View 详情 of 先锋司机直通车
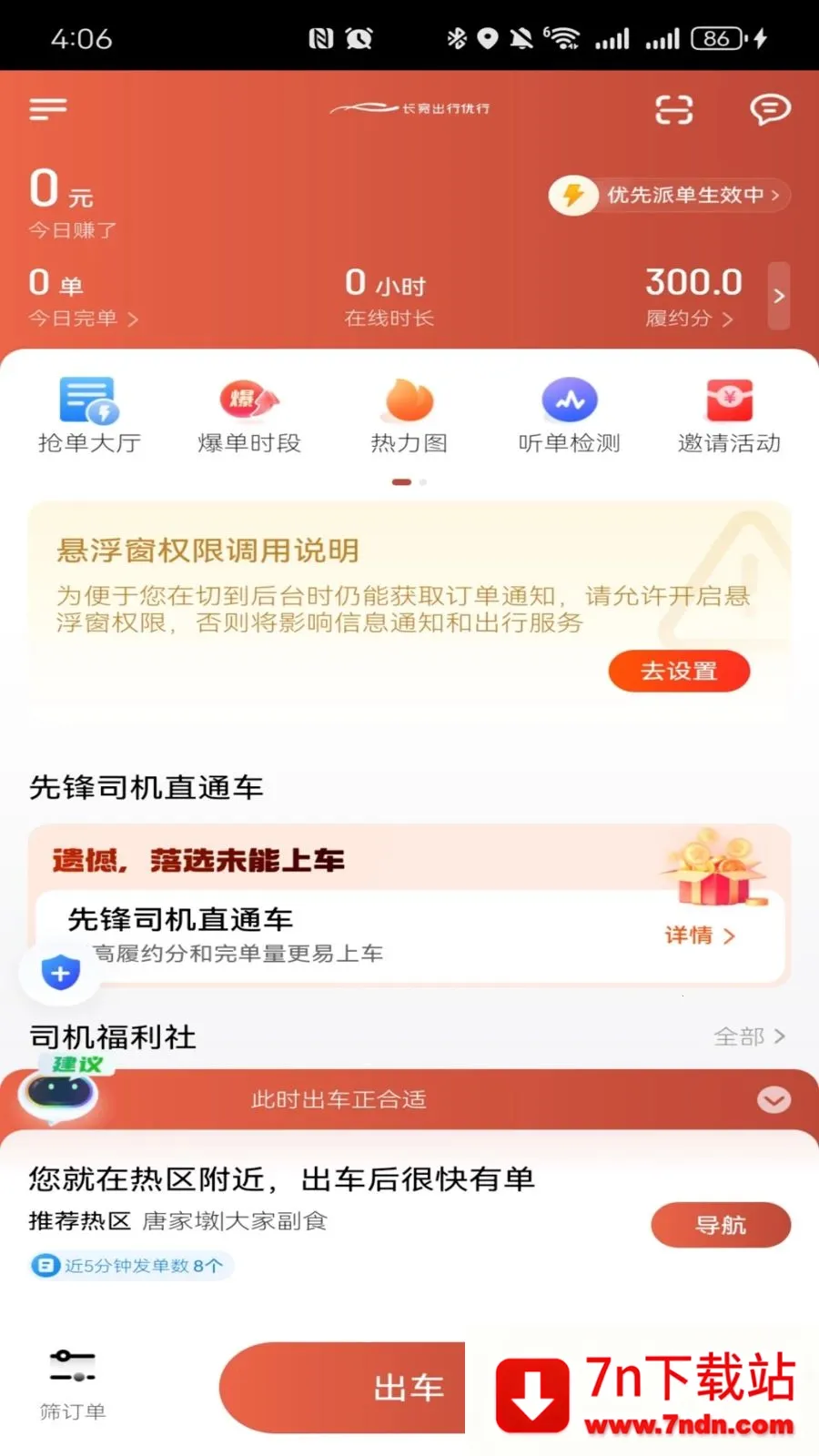 click(699, 935)
